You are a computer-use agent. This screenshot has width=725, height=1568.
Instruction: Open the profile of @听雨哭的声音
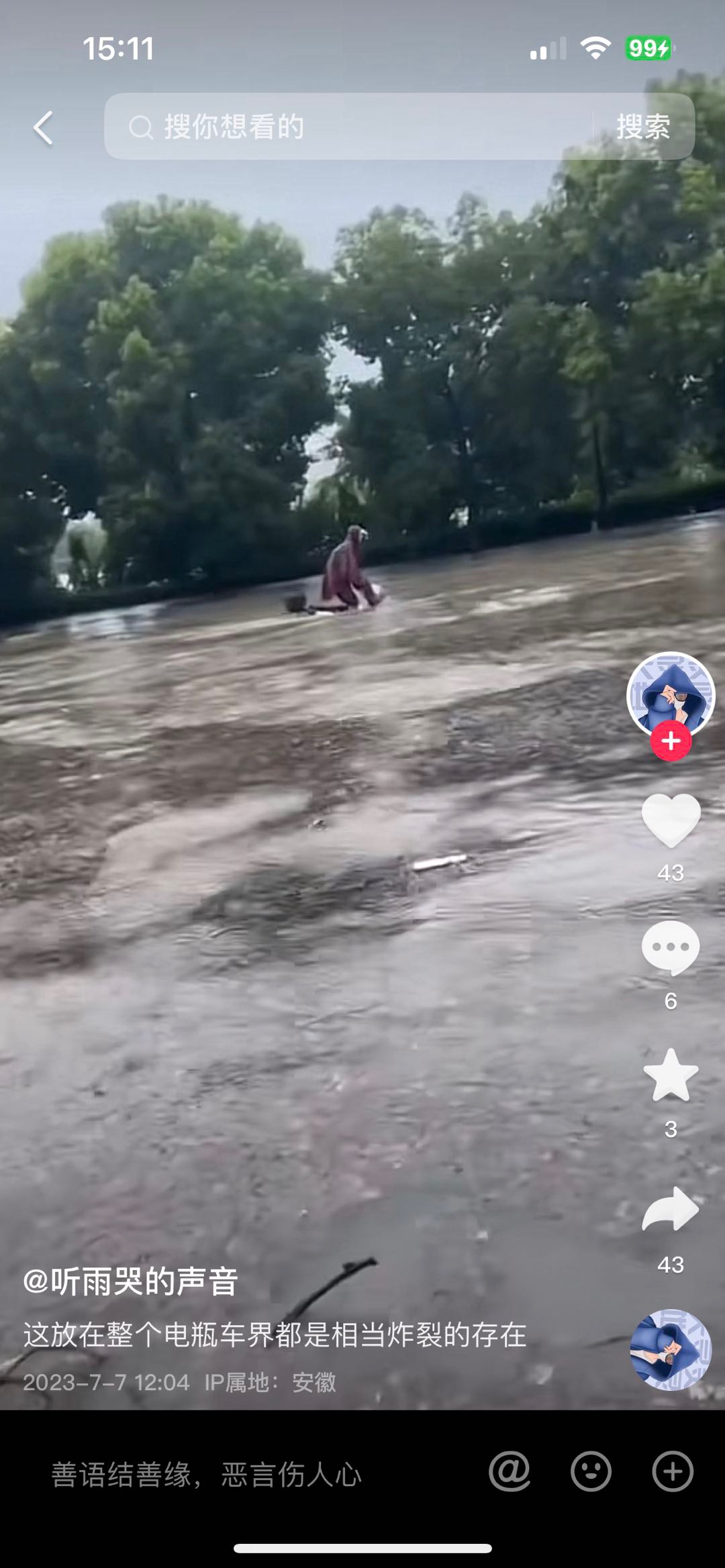(x=130, y=1282)
